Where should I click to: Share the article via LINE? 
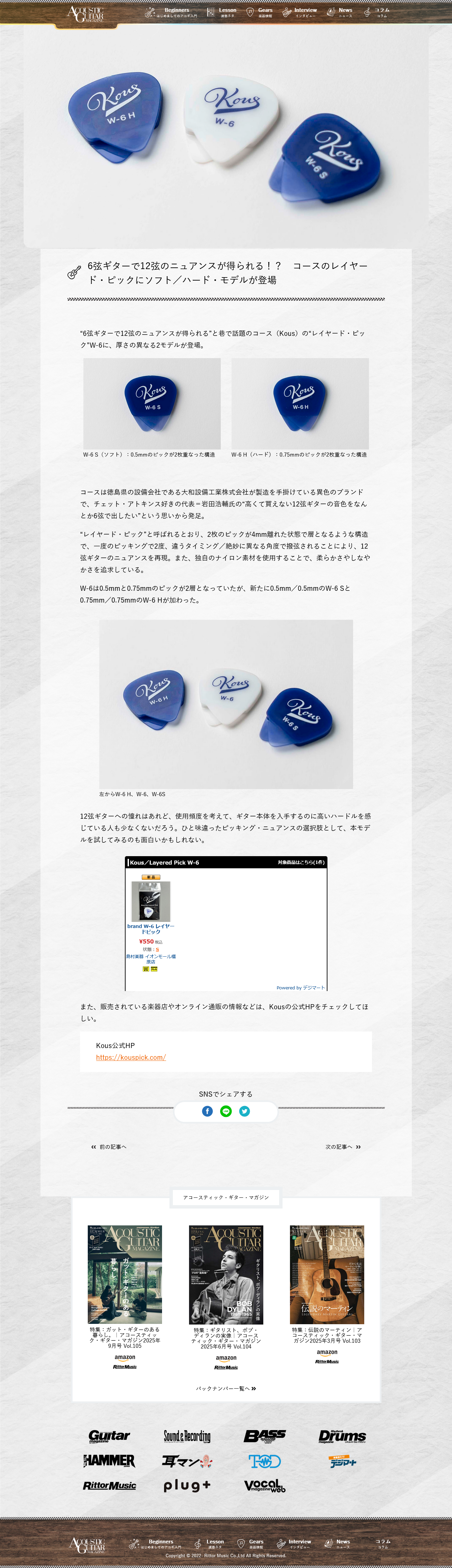tap(226, 1111)
